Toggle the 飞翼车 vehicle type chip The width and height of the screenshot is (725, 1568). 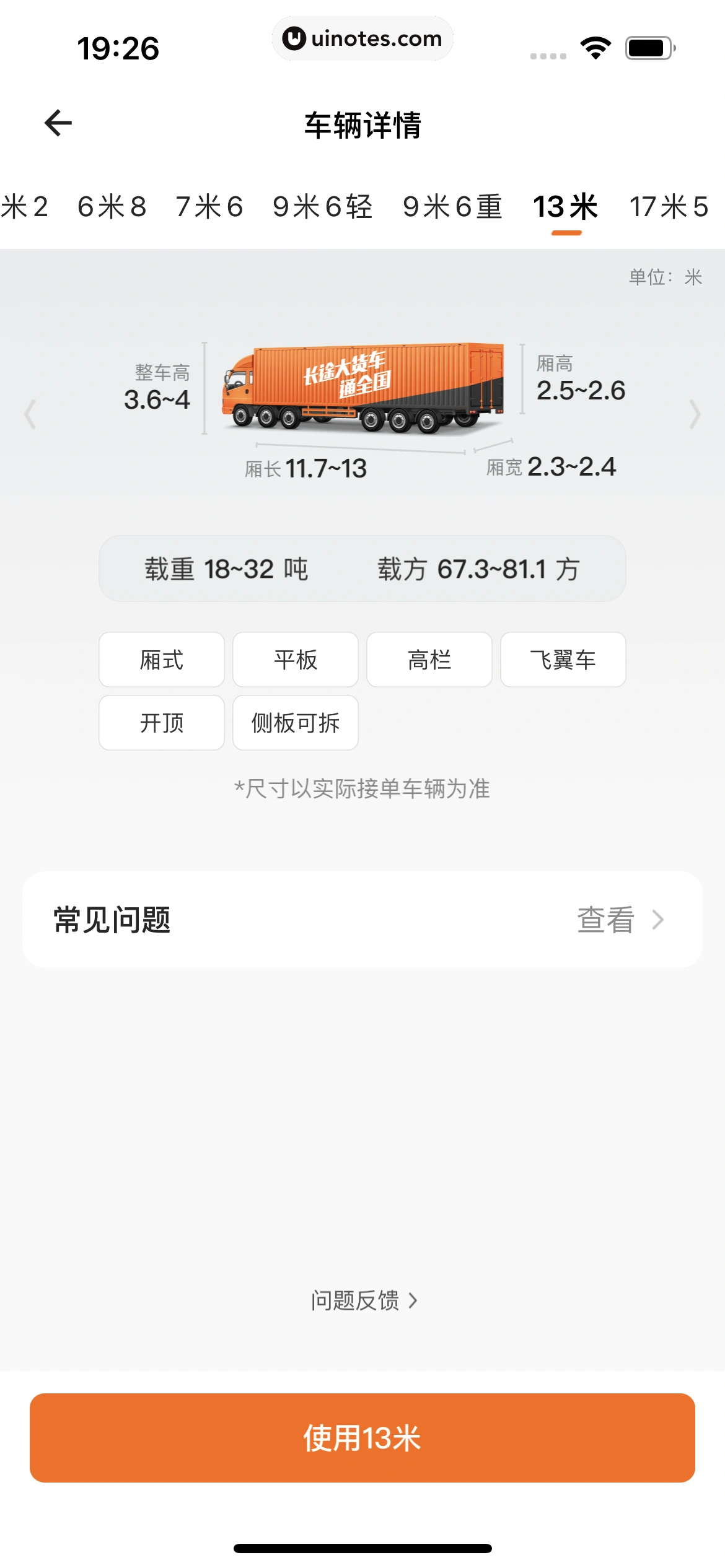pos(563,660)
